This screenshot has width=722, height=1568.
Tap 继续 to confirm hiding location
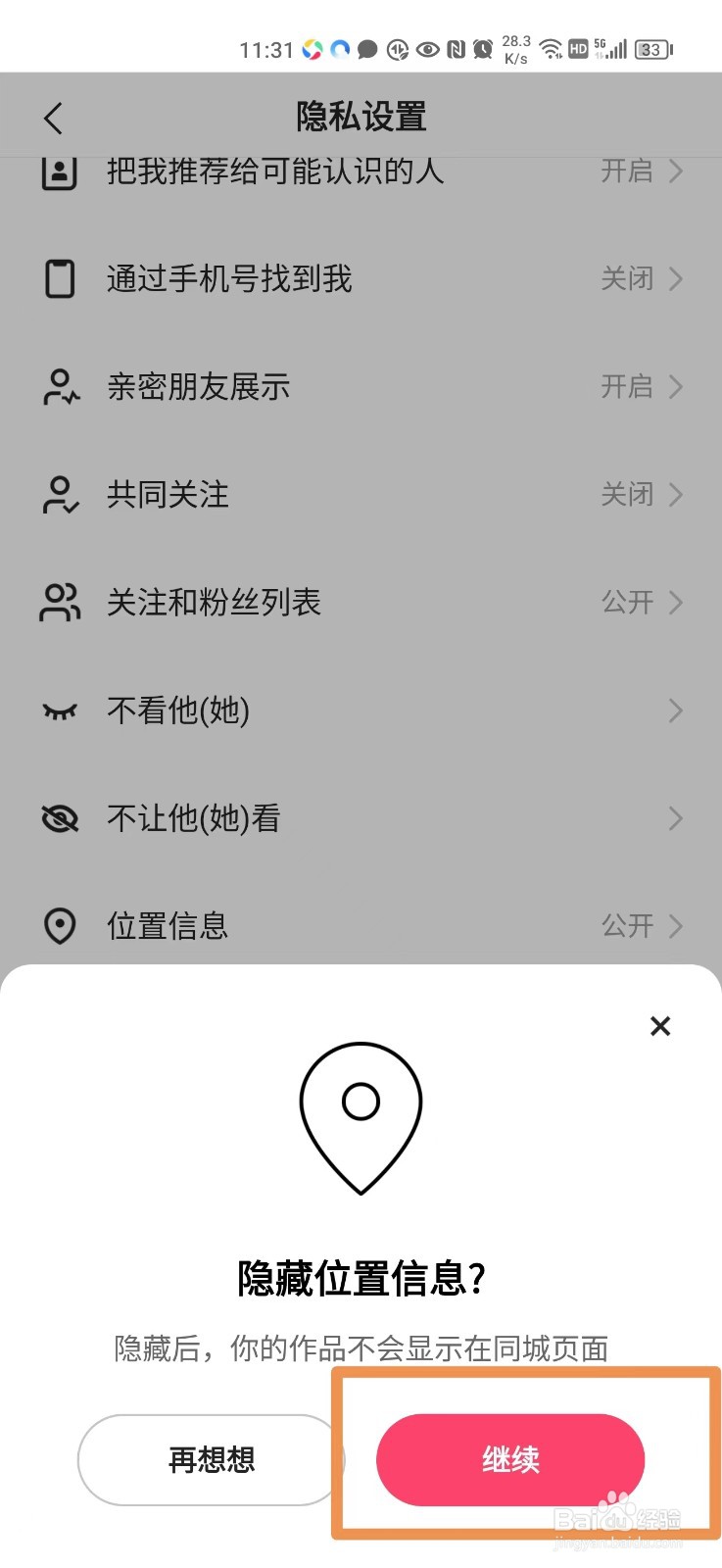pyautogui.click(x=510, y=1459)
